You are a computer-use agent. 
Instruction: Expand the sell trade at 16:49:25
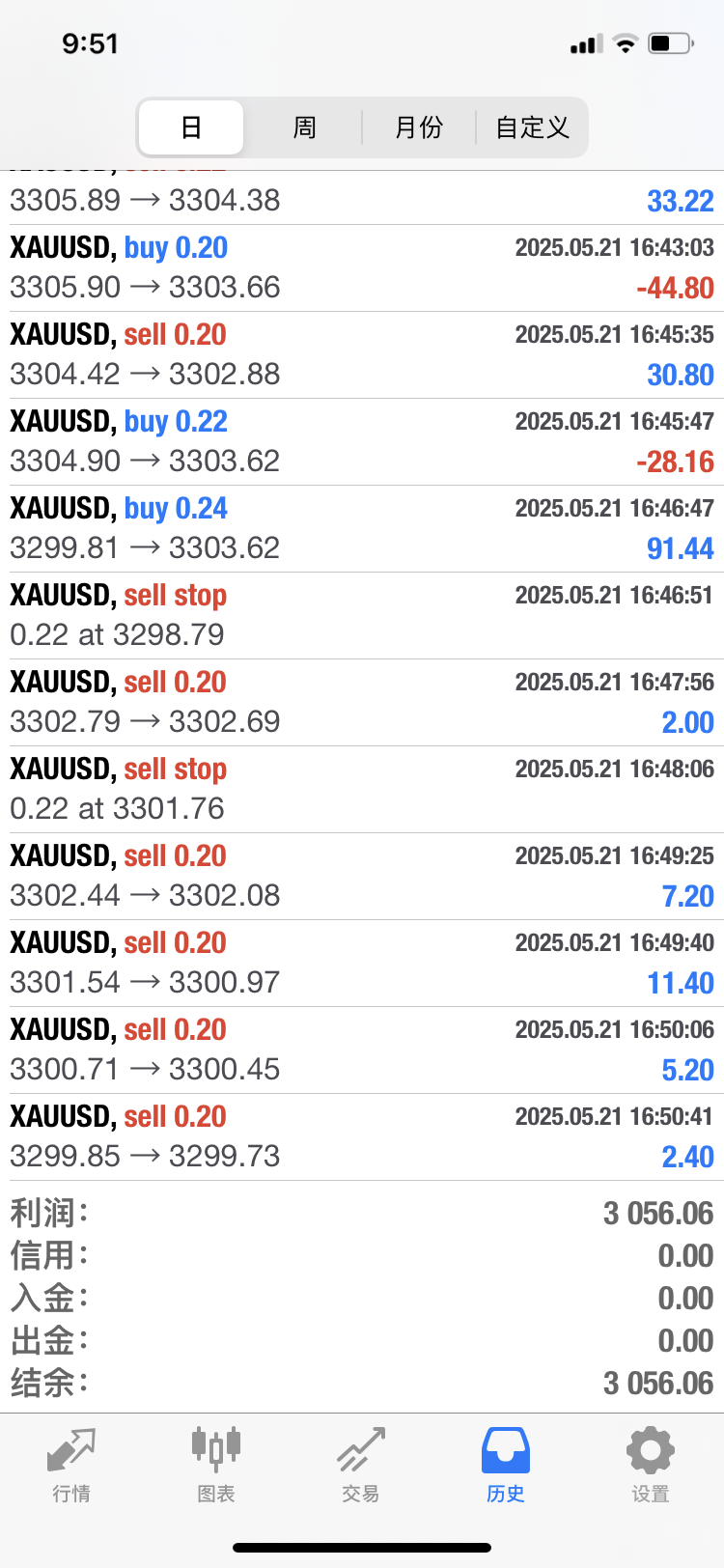coord(362,876)
